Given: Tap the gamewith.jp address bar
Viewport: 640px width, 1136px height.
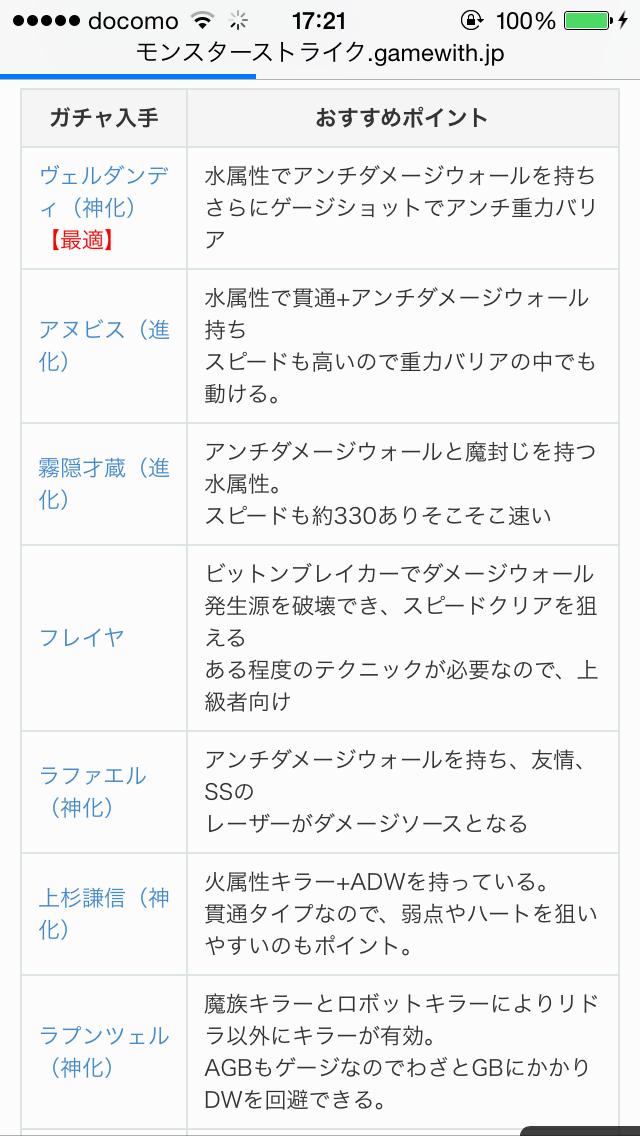Looking at the screenshot, I should [x=320, y=53].
